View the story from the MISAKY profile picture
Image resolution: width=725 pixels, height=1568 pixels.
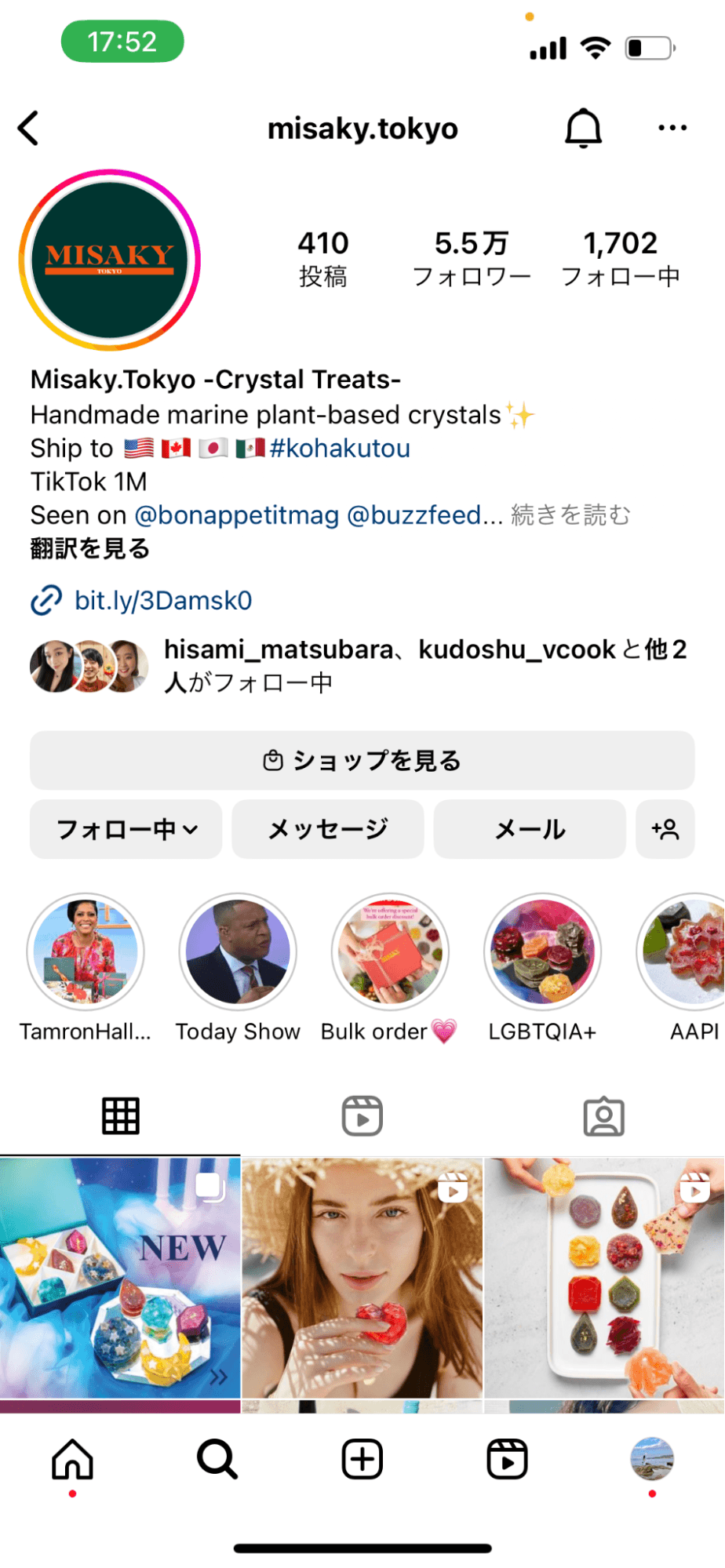point(110,260)
